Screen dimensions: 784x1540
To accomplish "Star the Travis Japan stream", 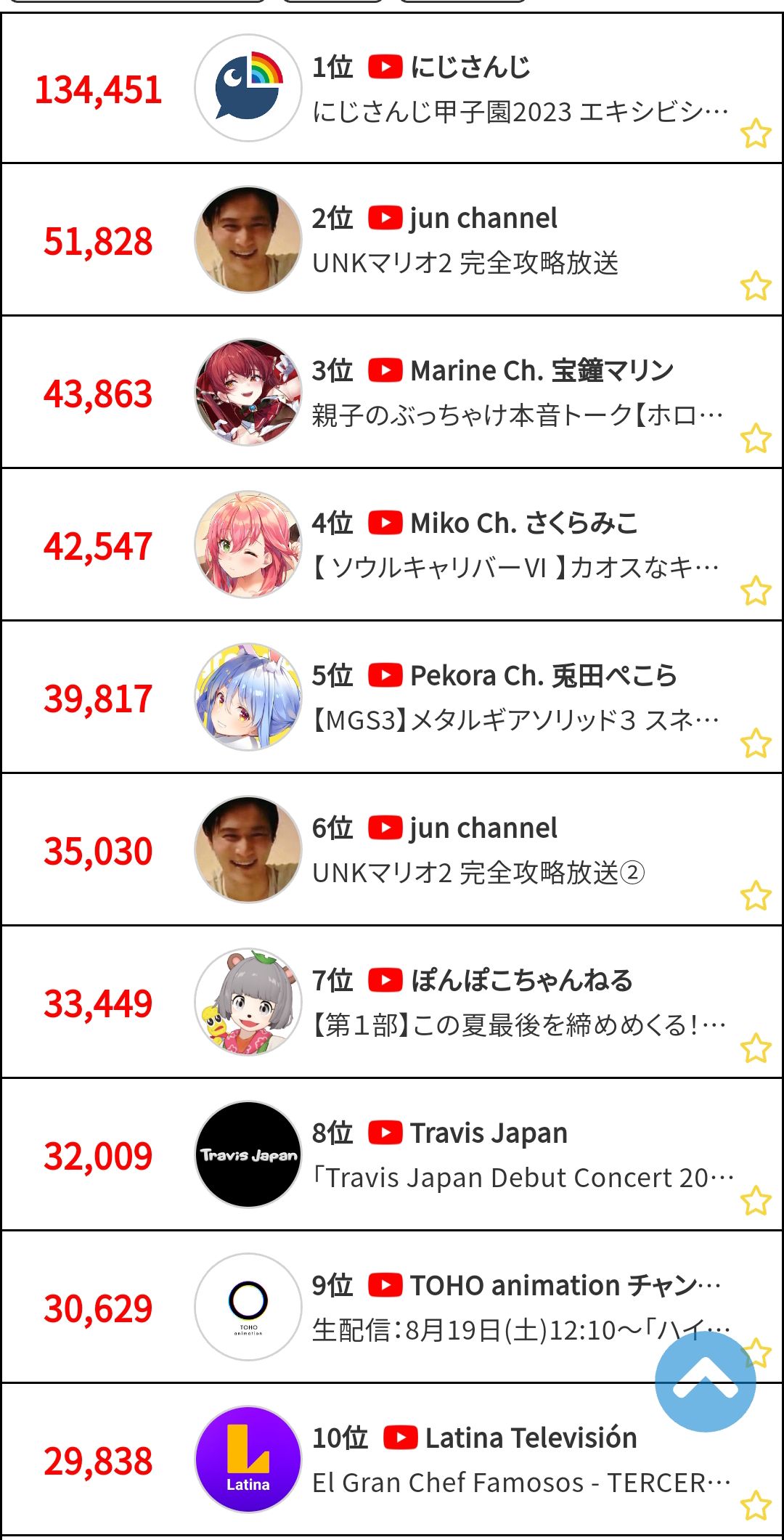I will tap(756, 1201).
